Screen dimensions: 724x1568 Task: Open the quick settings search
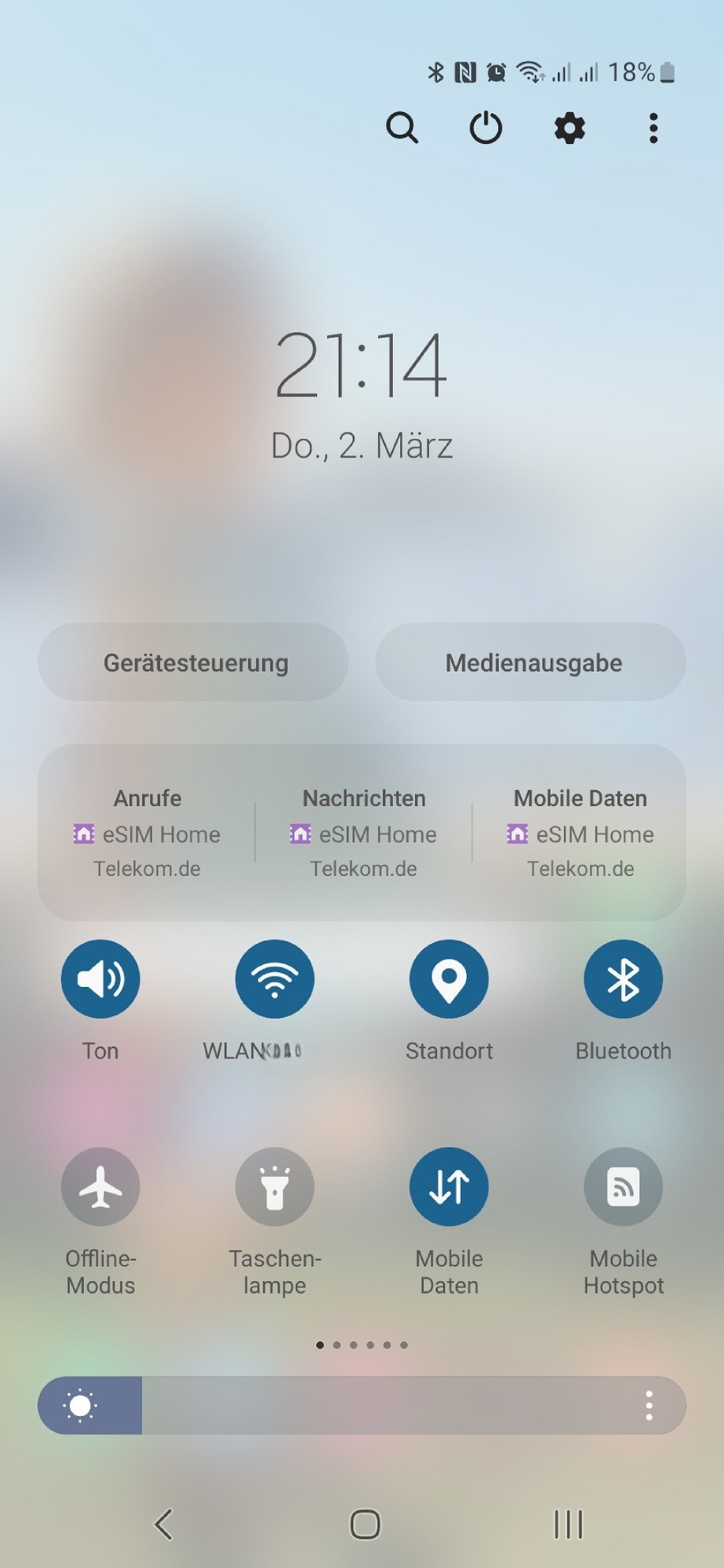402,127
